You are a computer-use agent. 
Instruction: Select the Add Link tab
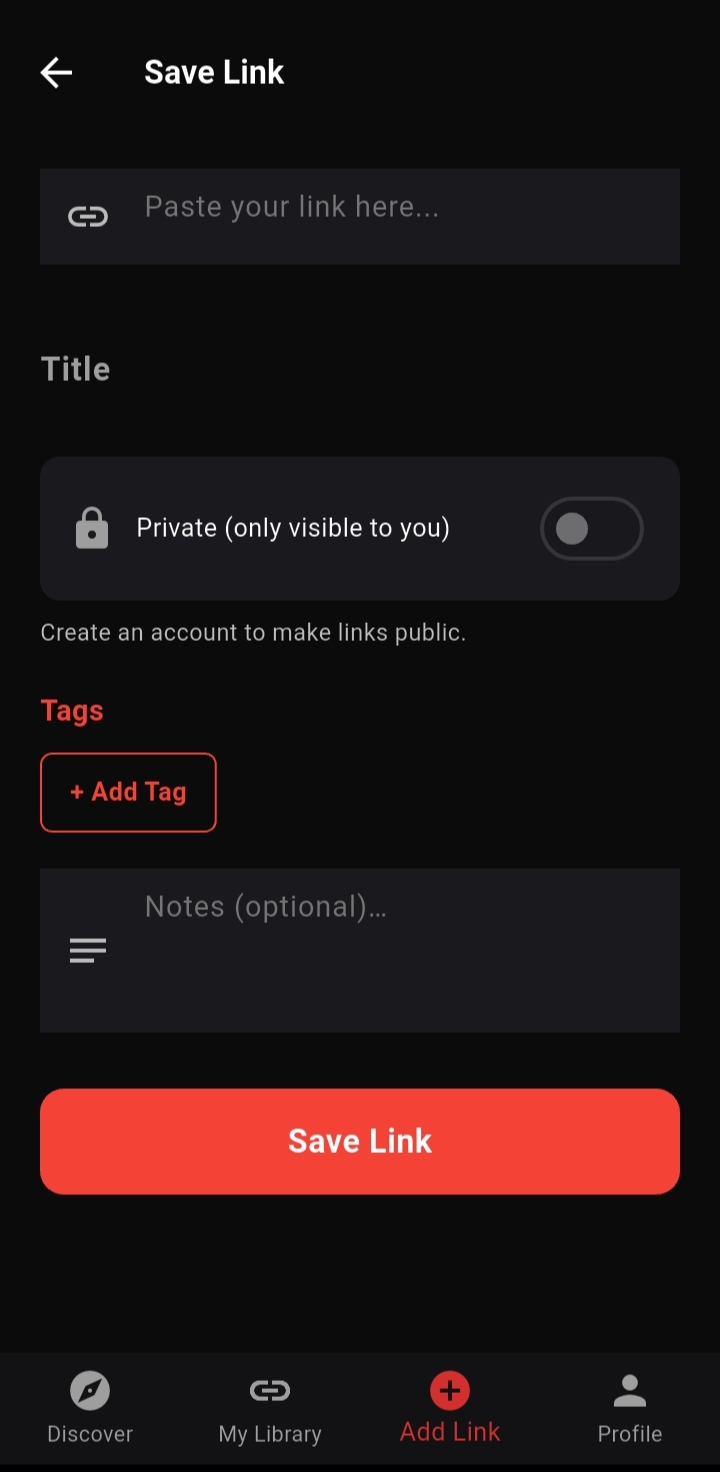450,1408
